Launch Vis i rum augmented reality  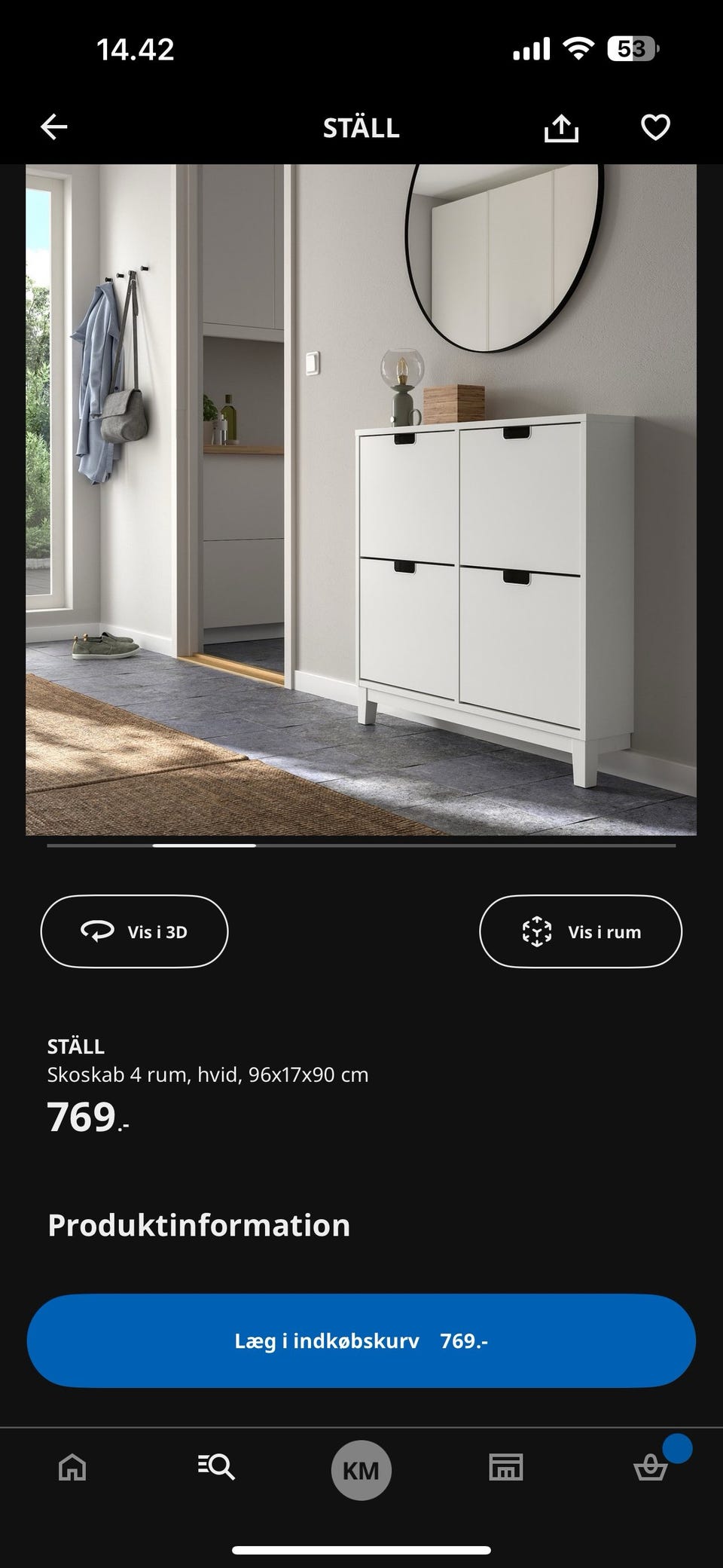[581, 931]
